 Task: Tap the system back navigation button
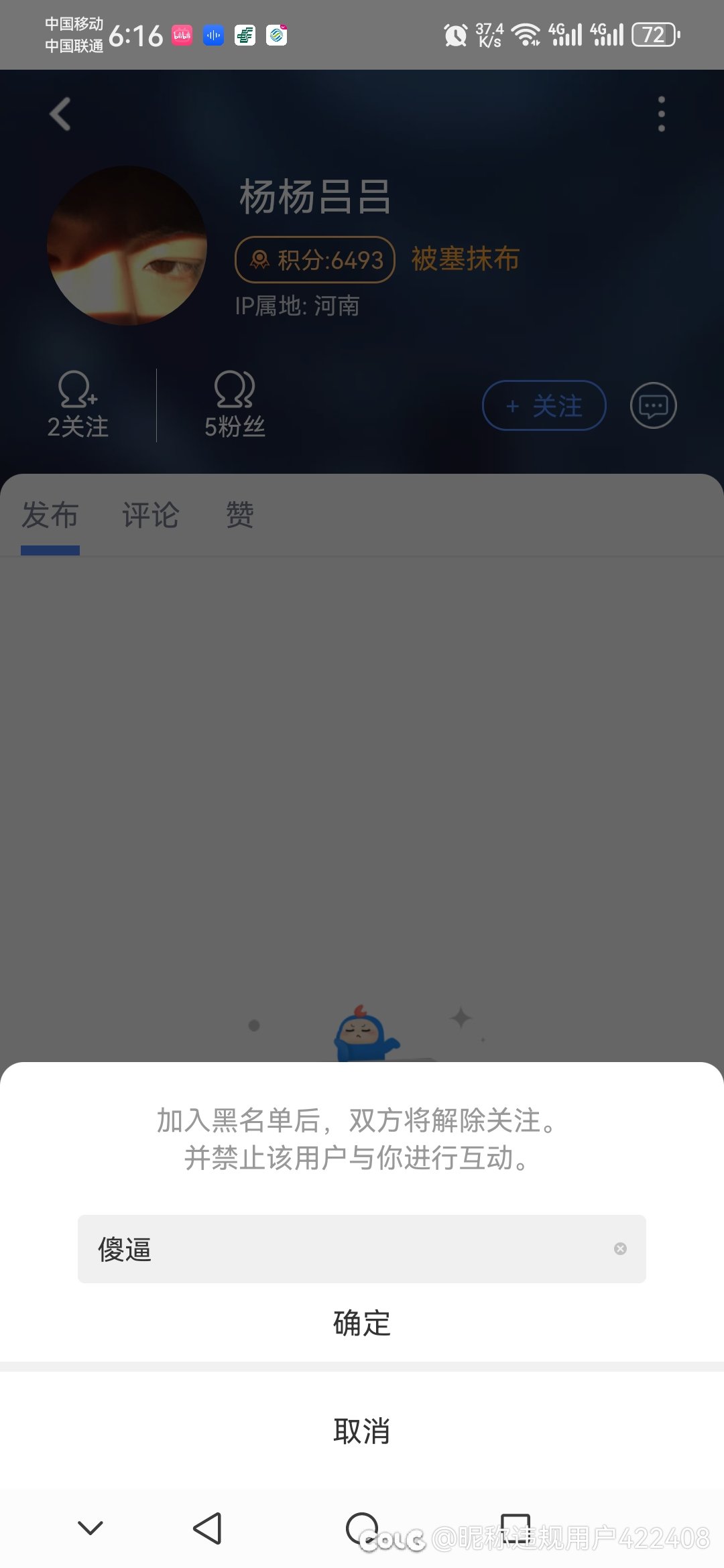pyautogui.click(x=207, y=1528)
